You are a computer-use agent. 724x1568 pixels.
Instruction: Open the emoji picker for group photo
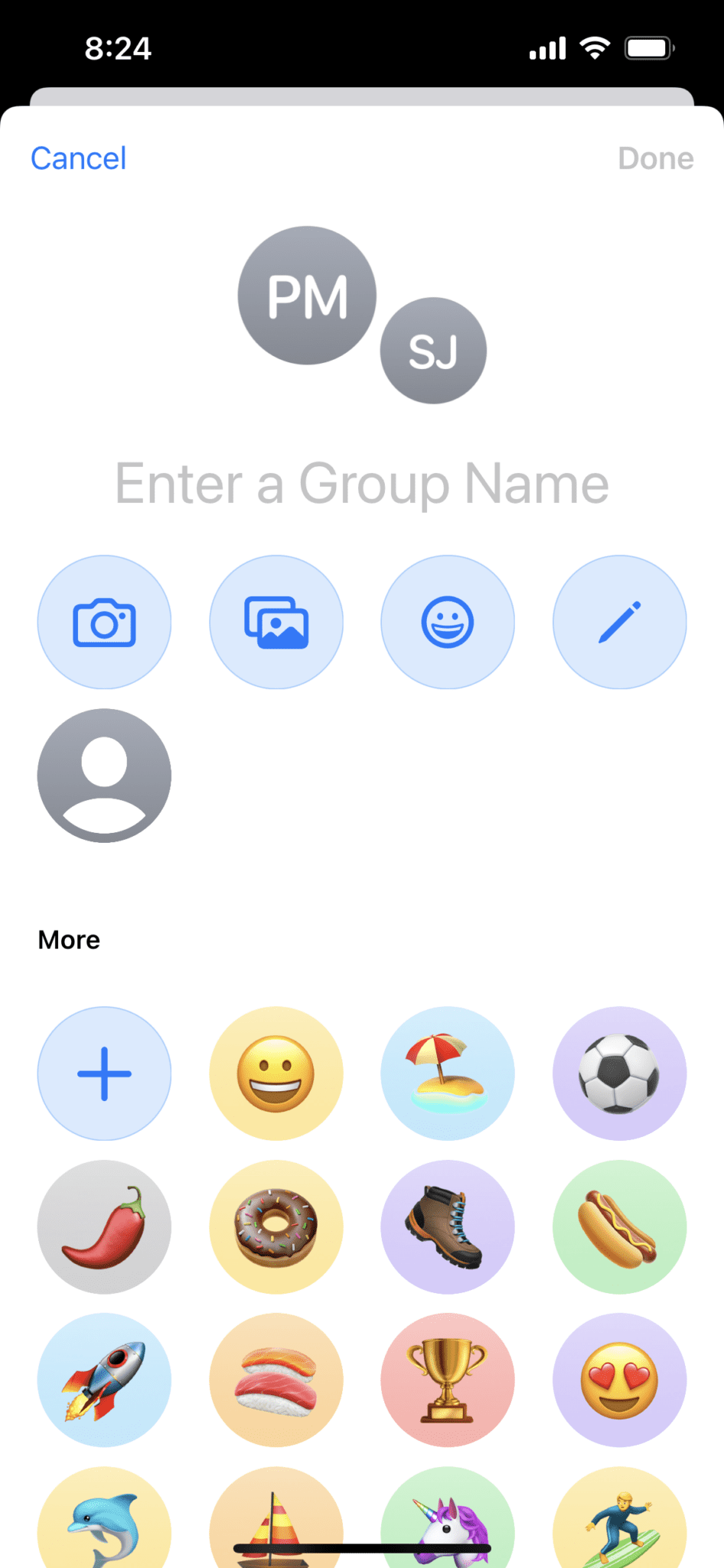pos(448,622)
